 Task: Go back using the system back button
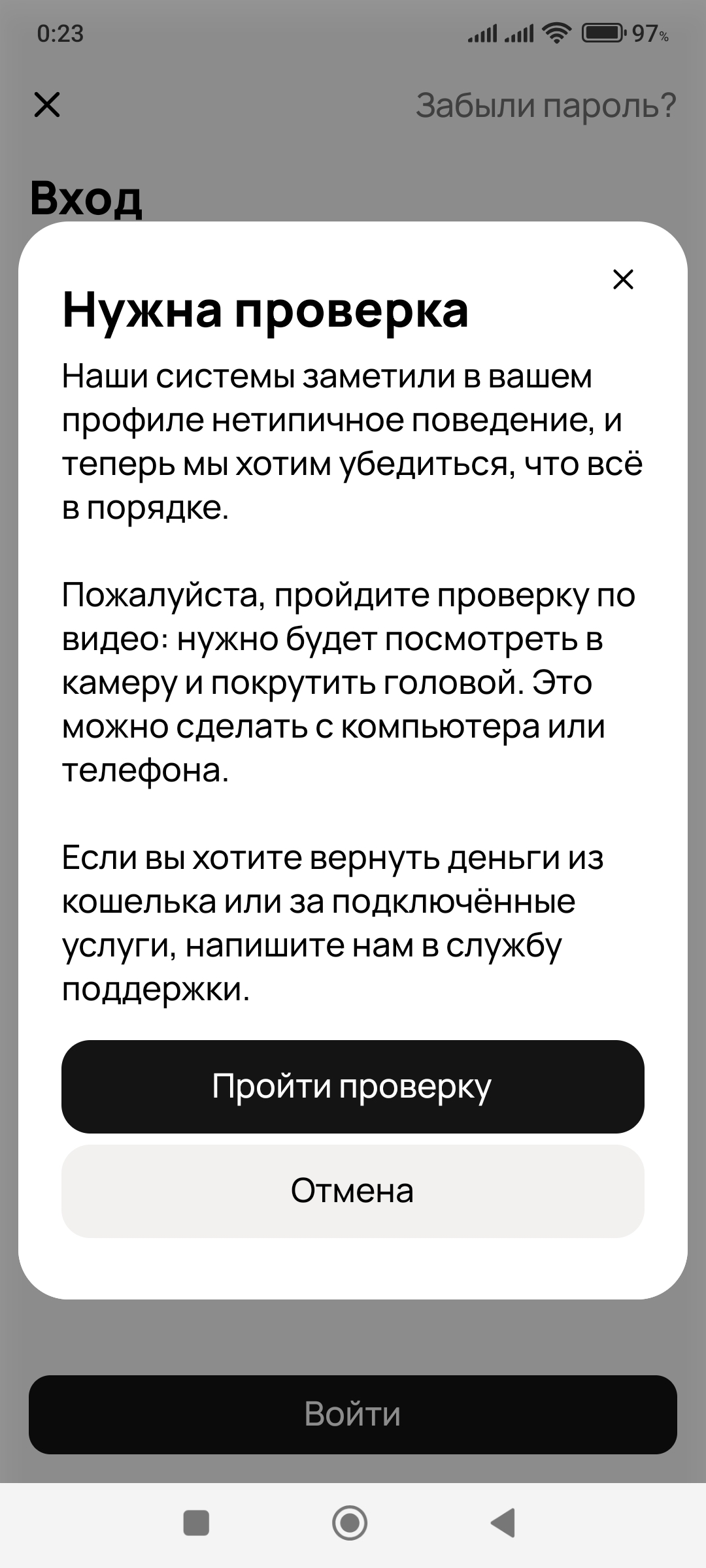pyautogui.click(x=503, y=1523)
